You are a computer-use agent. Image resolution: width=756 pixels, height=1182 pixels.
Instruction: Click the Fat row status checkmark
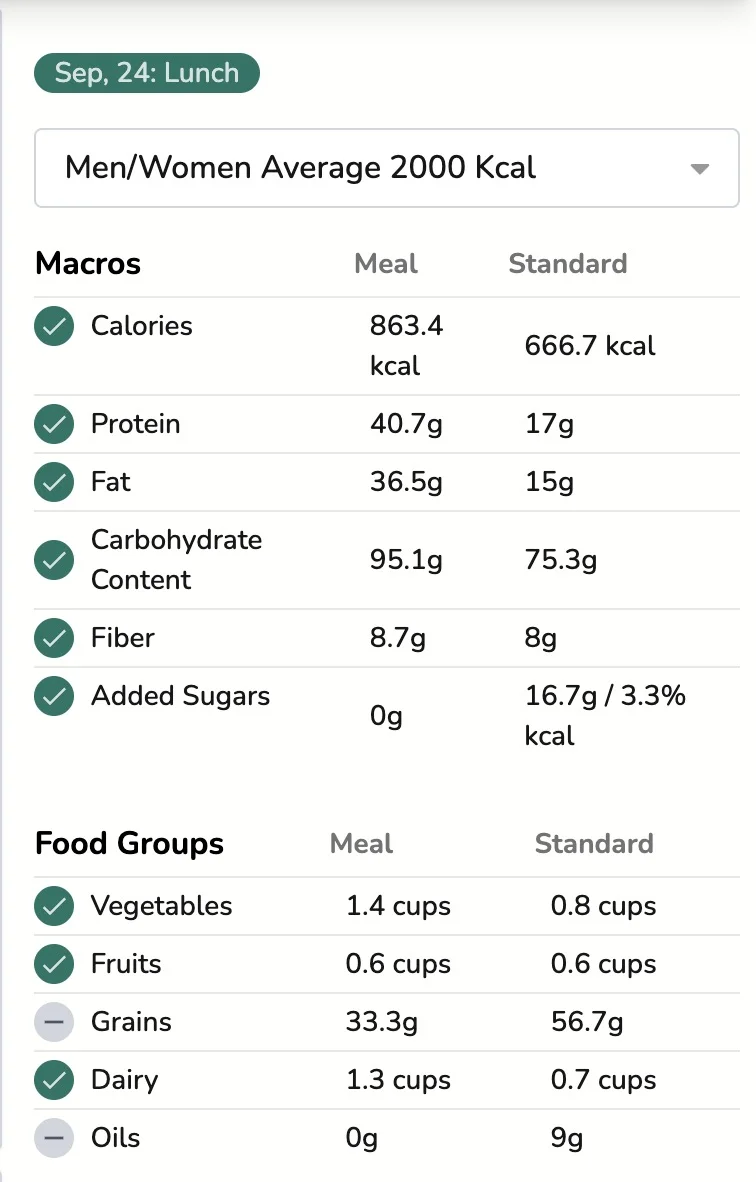coord(54,482)
